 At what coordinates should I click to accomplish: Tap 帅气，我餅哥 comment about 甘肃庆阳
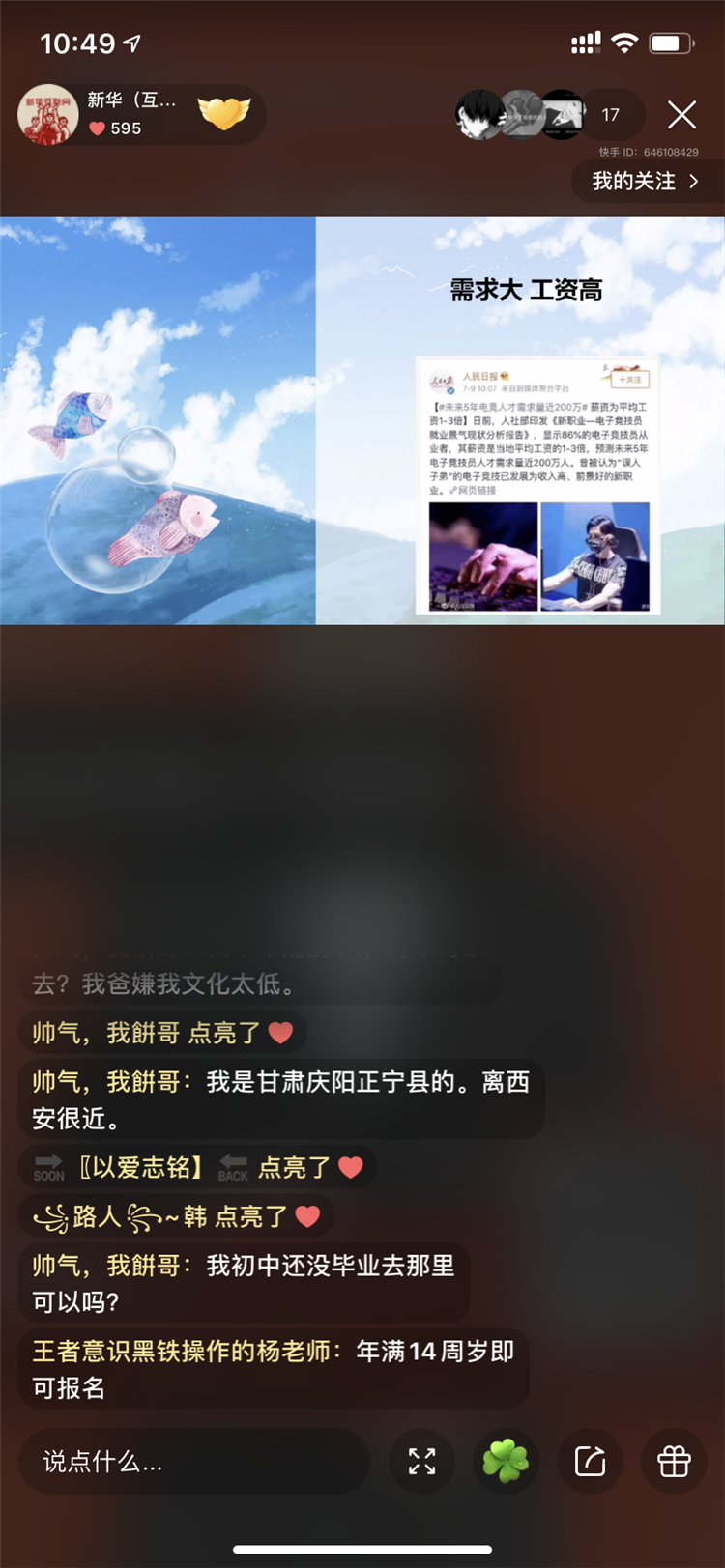tap(280, 1099)
